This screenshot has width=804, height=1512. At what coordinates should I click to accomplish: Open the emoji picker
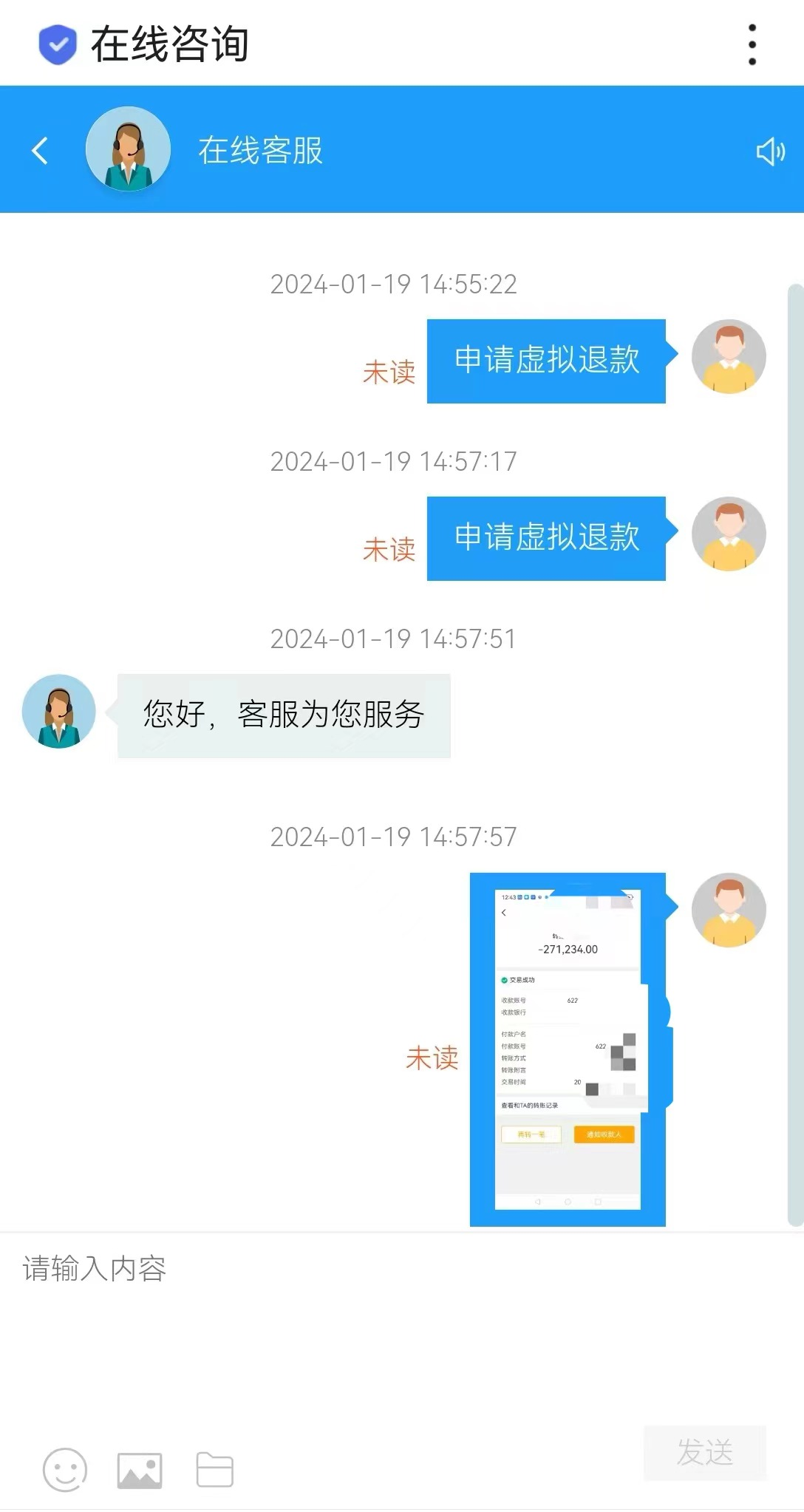(x=65, y=1469)
